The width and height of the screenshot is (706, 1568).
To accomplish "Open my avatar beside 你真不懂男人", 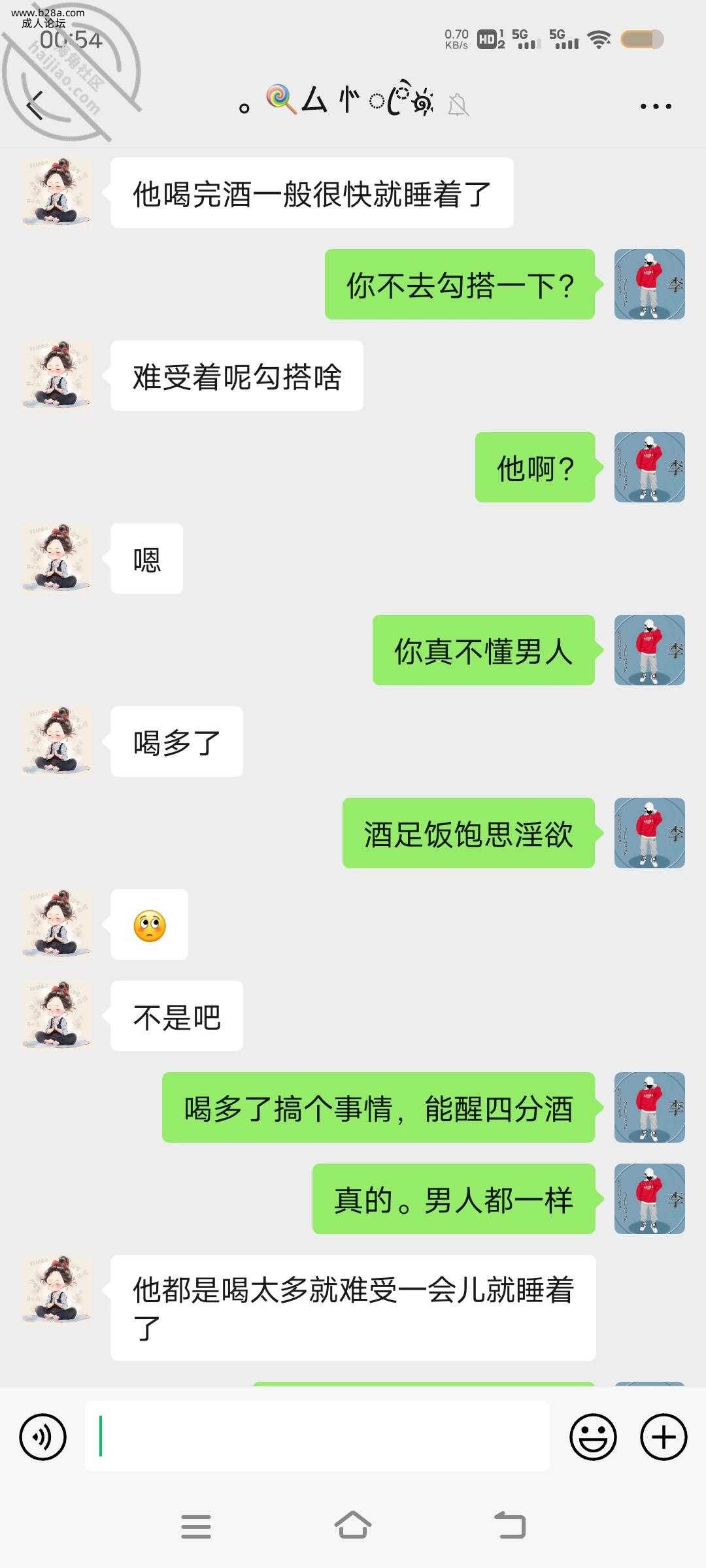I will pyautogui.click(x=649, y=649).
